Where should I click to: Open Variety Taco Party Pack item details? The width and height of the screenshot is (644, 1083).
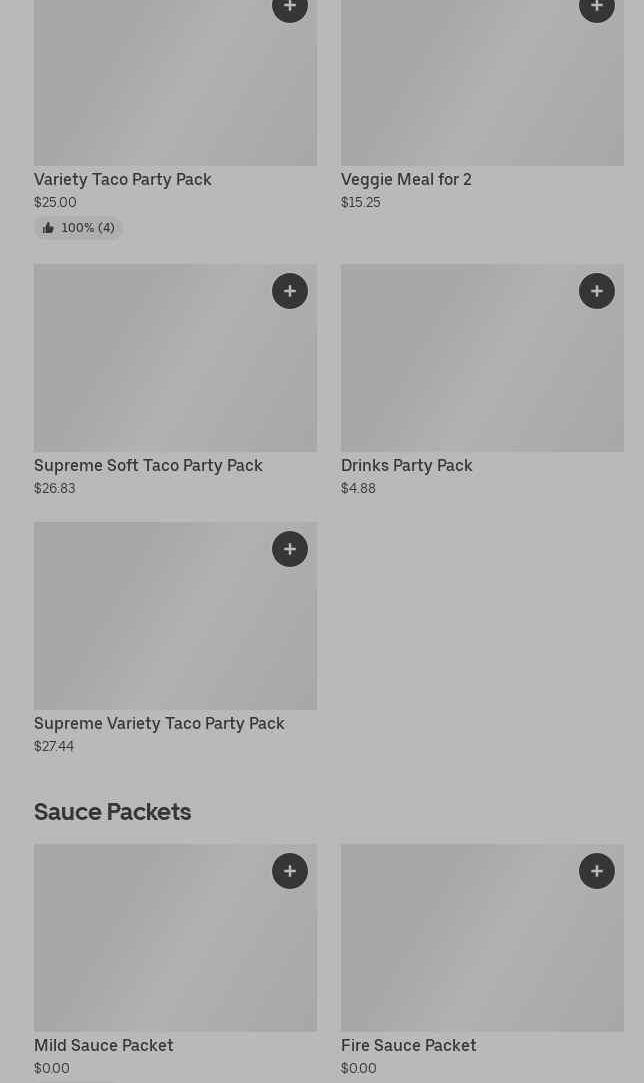pos(122,180)
